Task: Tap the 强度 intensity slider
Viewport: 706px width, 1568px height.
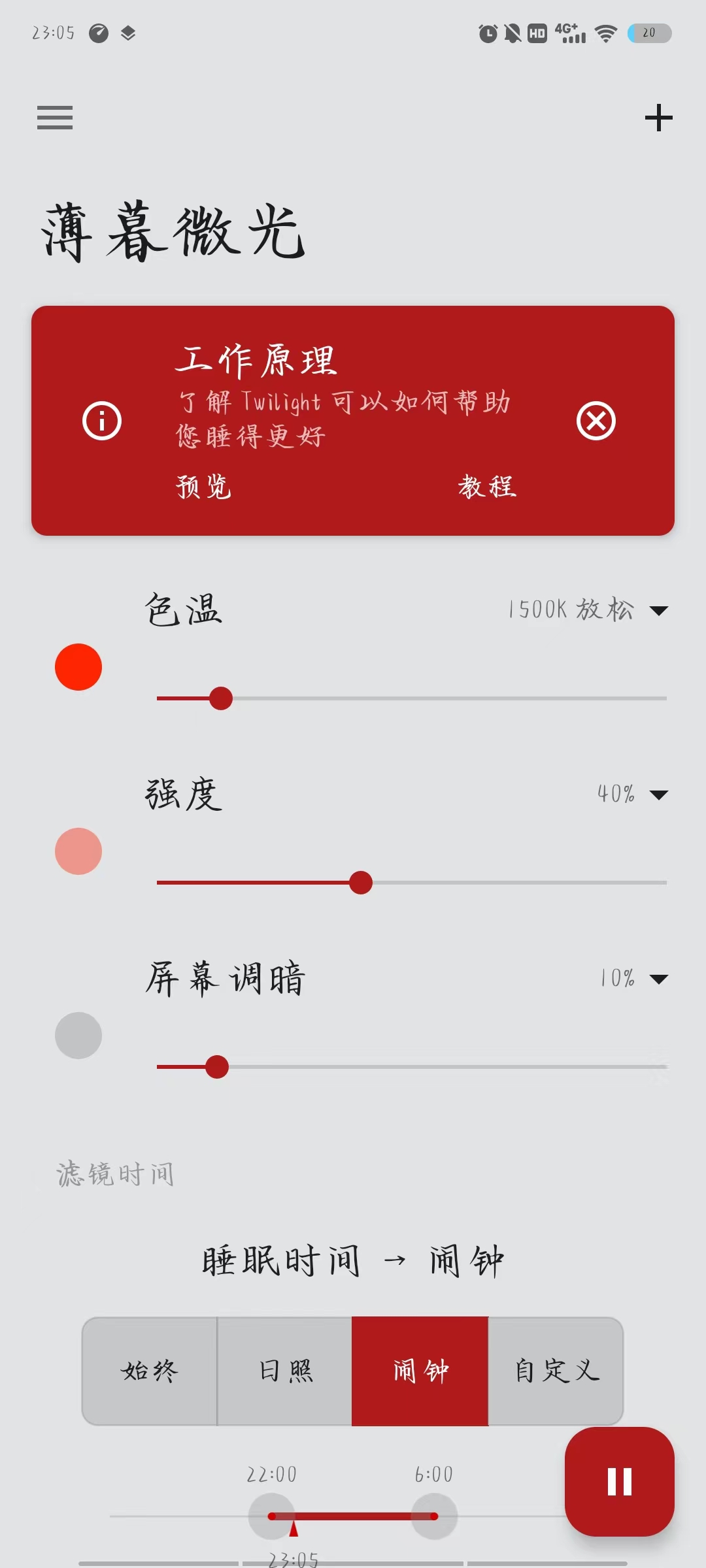Action: pos(412,883)
